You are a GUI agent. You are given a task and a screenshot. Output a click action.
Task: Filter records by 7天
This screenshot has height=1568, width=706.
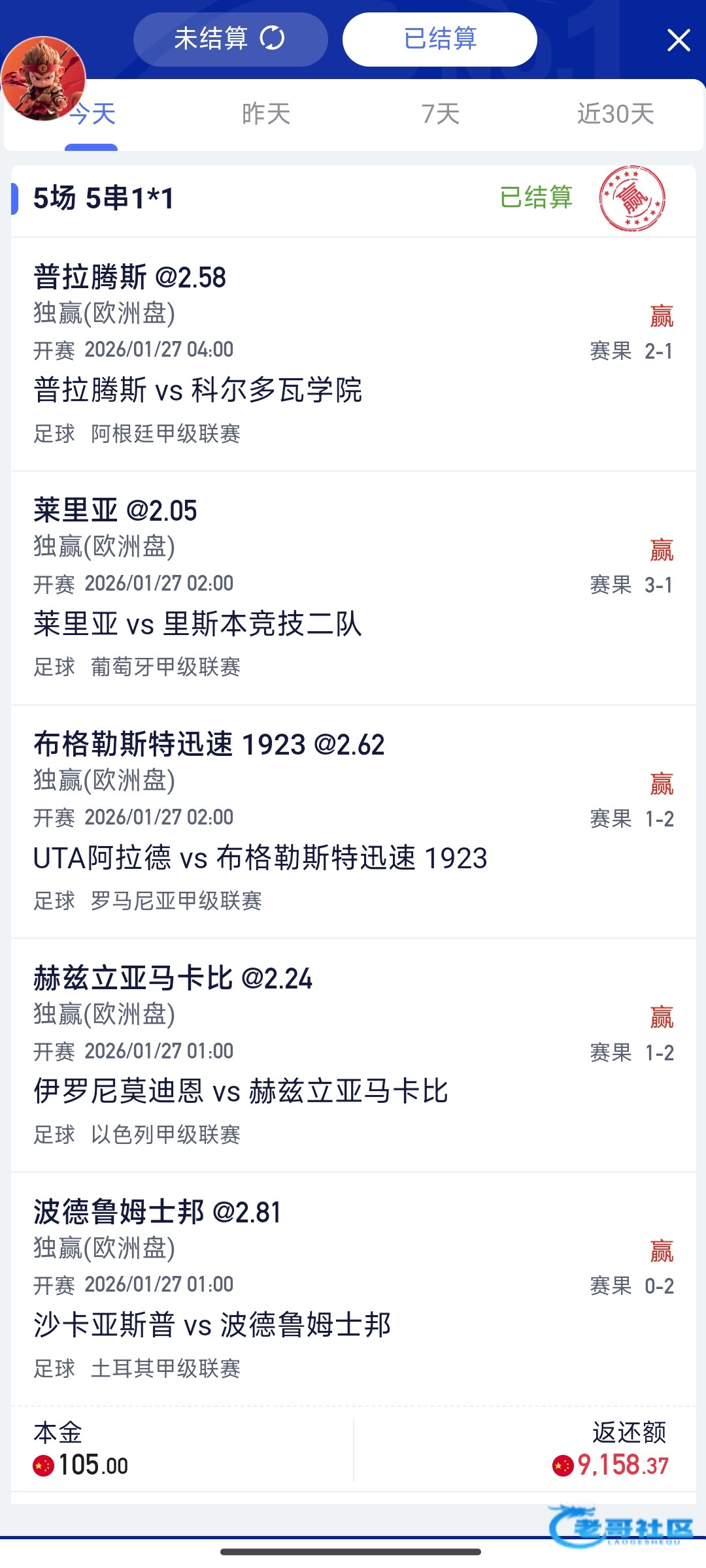coord(441,114)
